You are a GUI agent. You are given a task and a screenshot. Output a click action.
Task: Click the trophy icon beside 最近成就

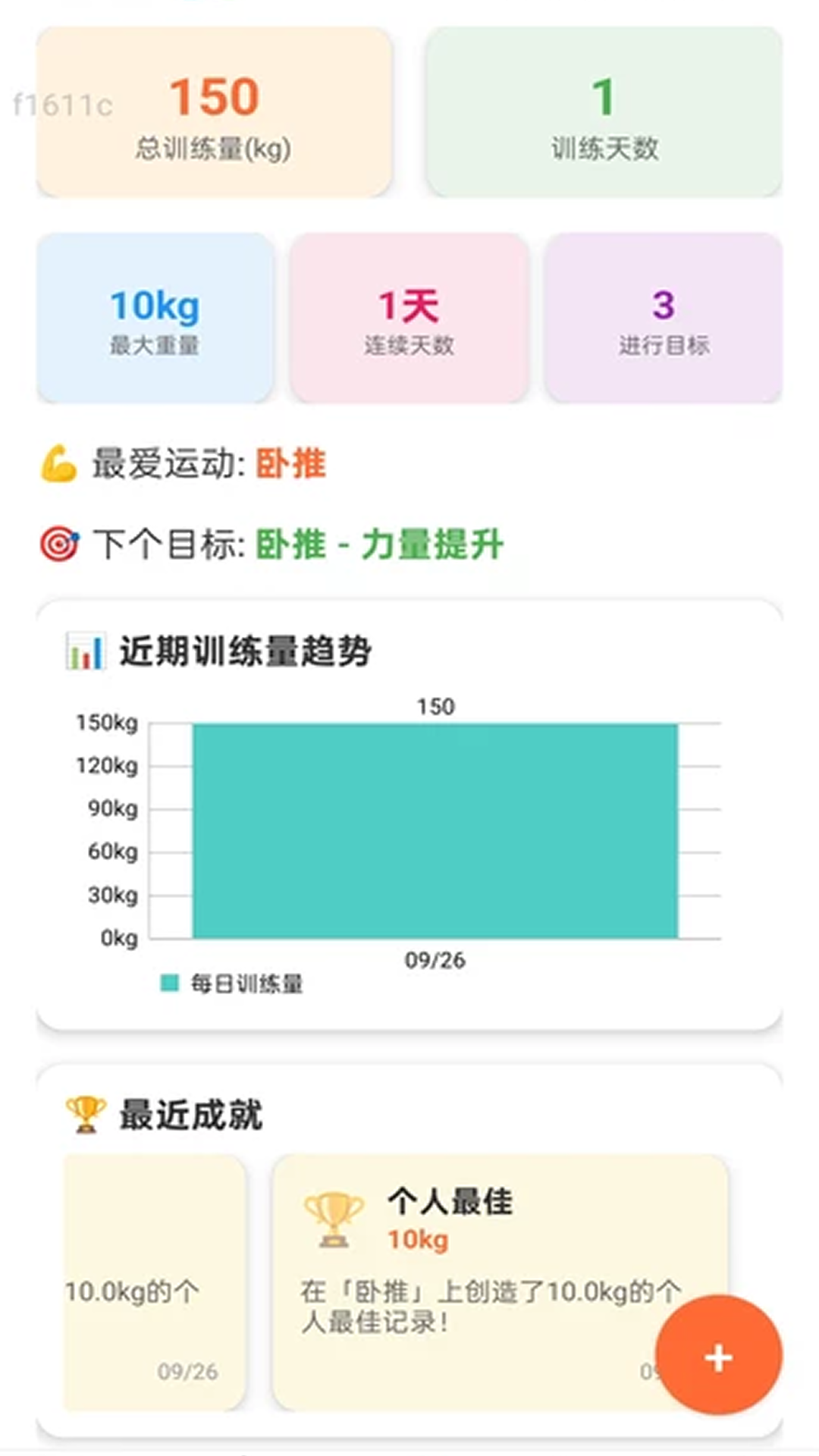click(x=83, y=1112)
